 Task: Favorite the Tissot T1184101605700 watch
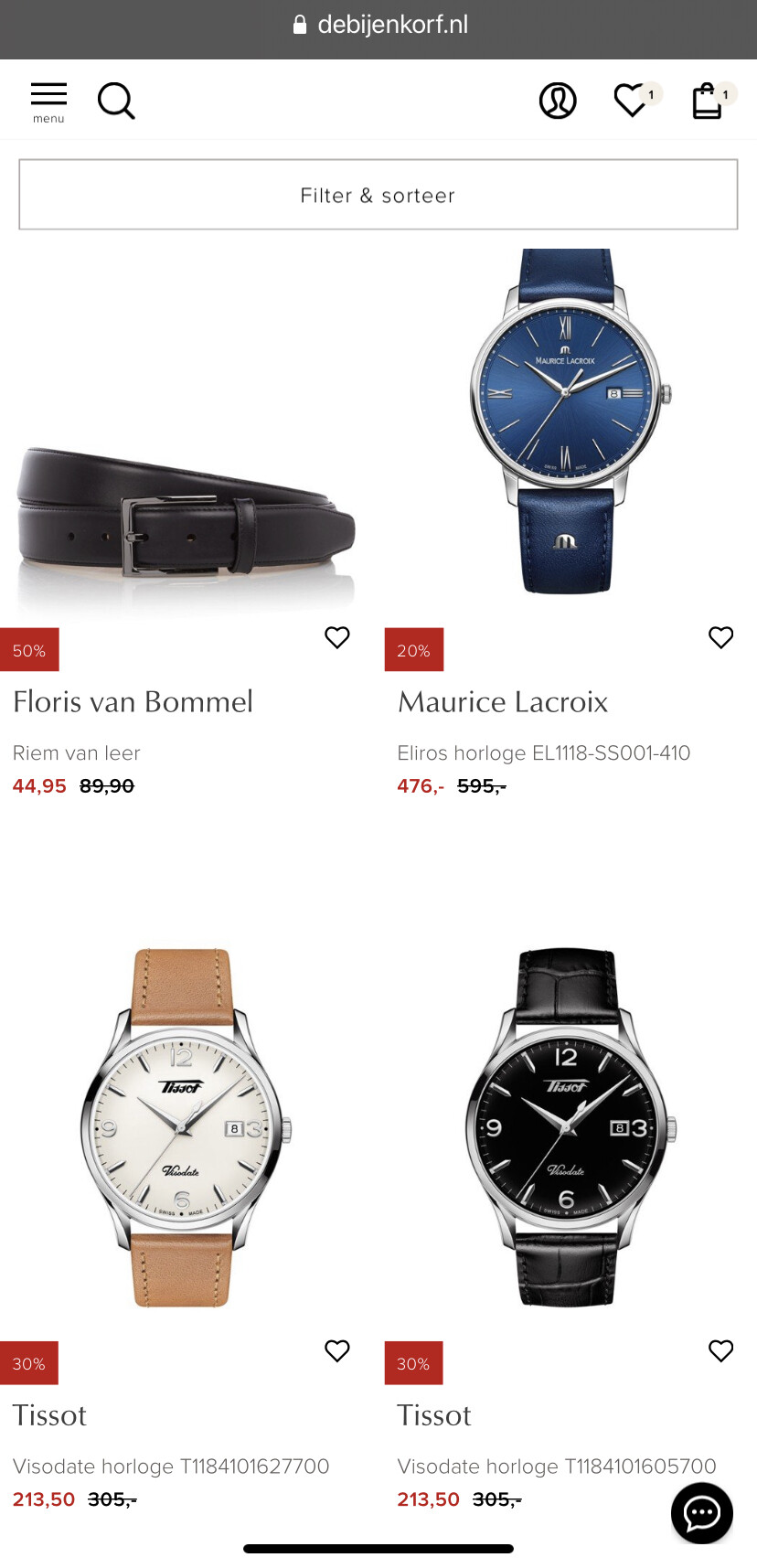[721, 1350]
